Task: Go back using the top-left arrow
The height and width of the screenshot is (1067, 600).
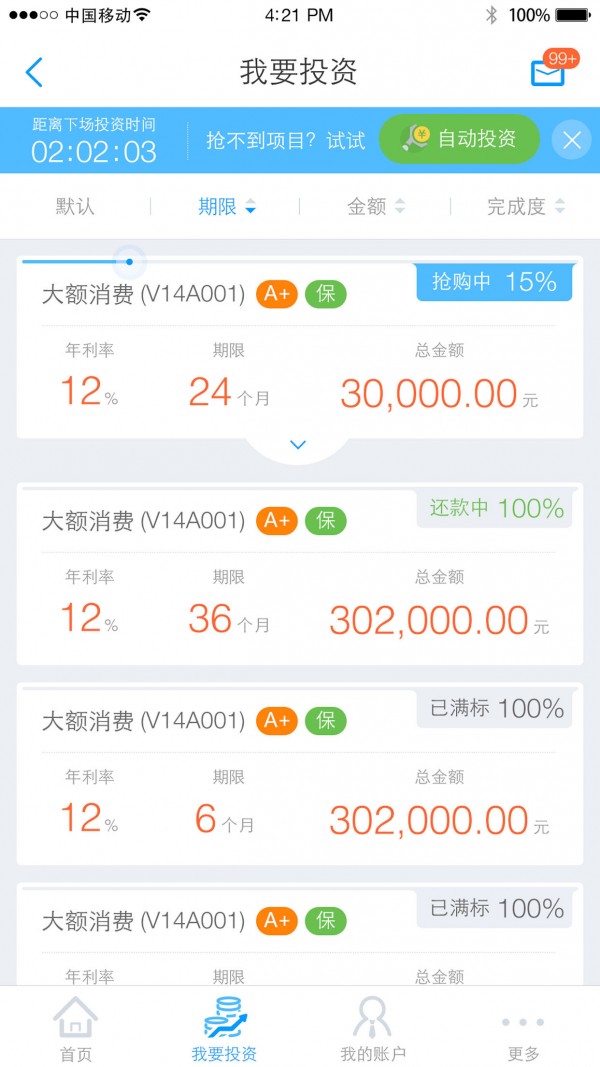Action: [x=34, y=72]
